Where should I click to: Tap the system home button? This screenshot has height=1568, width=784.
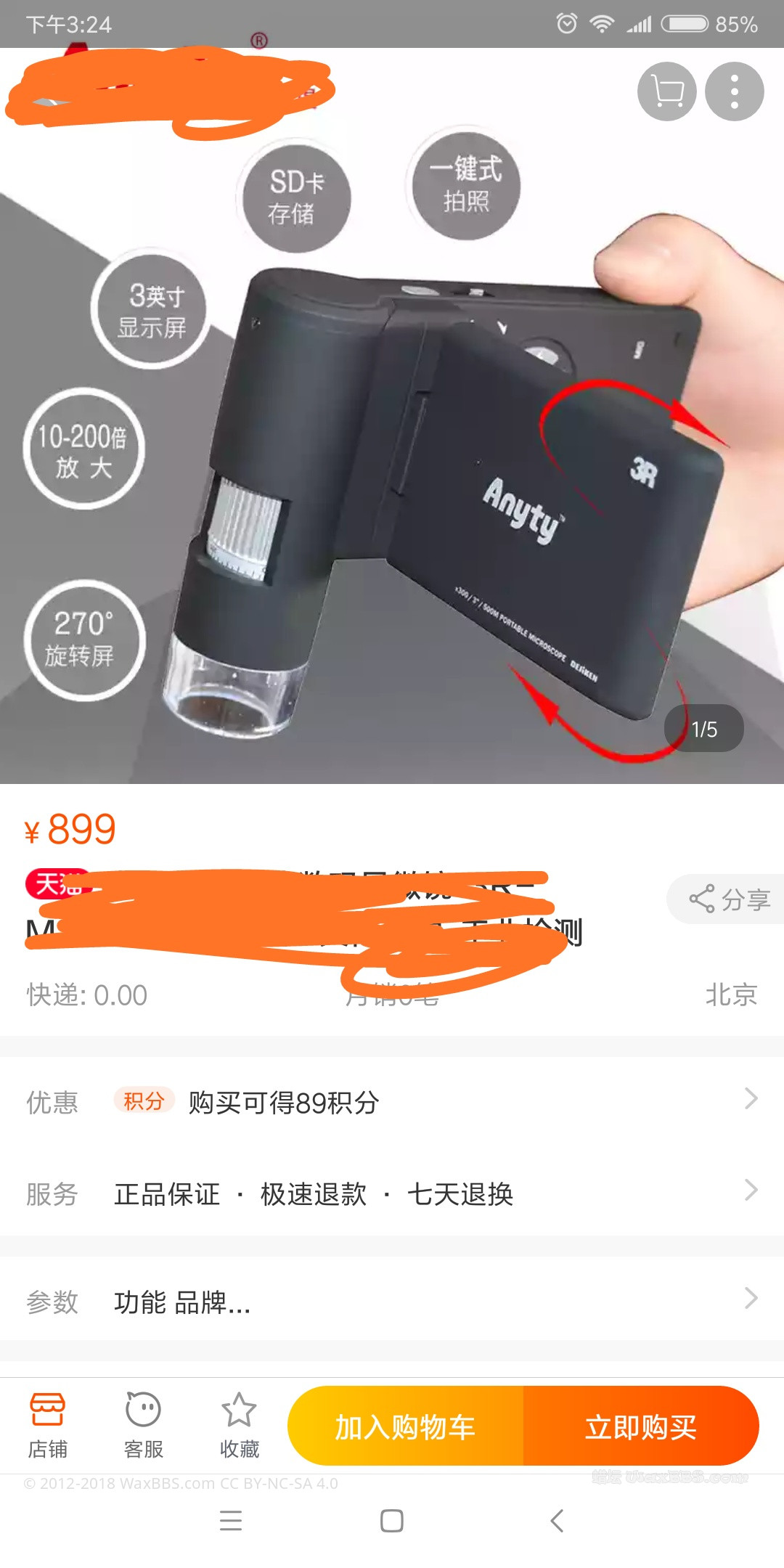tap(391, 1520)
